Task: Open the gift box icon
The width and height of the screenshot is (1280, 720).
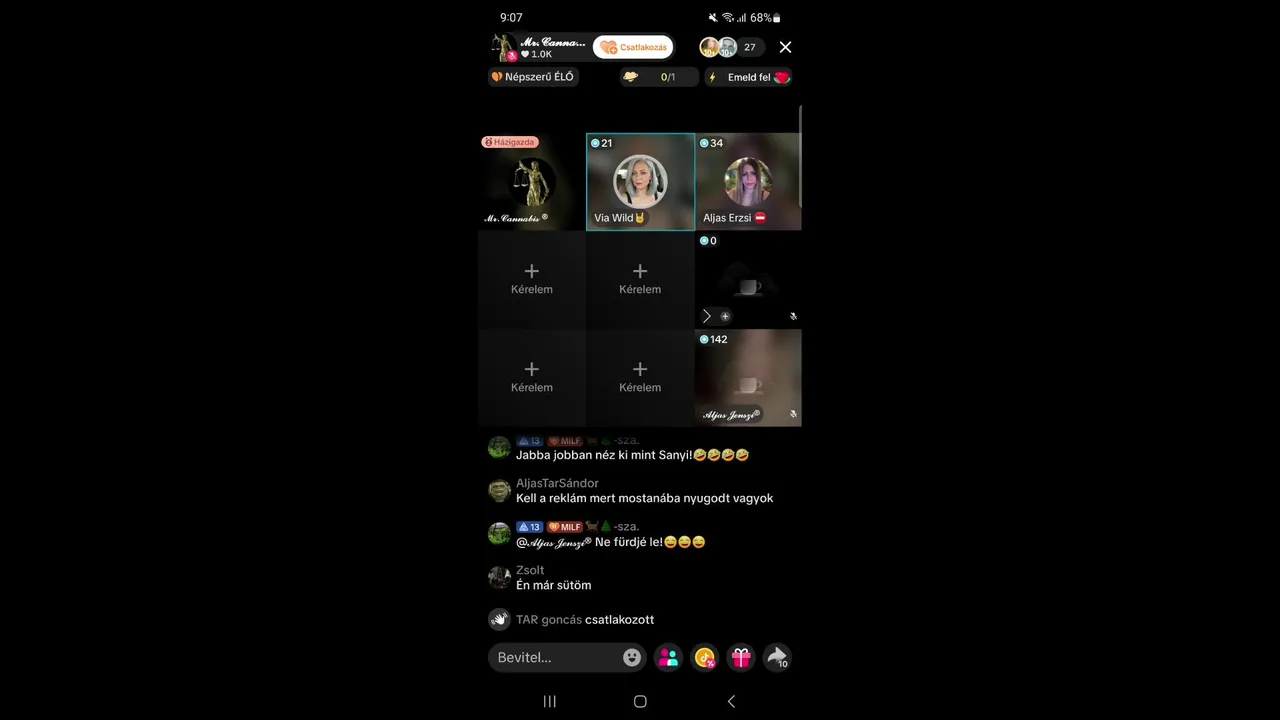Action: 741,657
